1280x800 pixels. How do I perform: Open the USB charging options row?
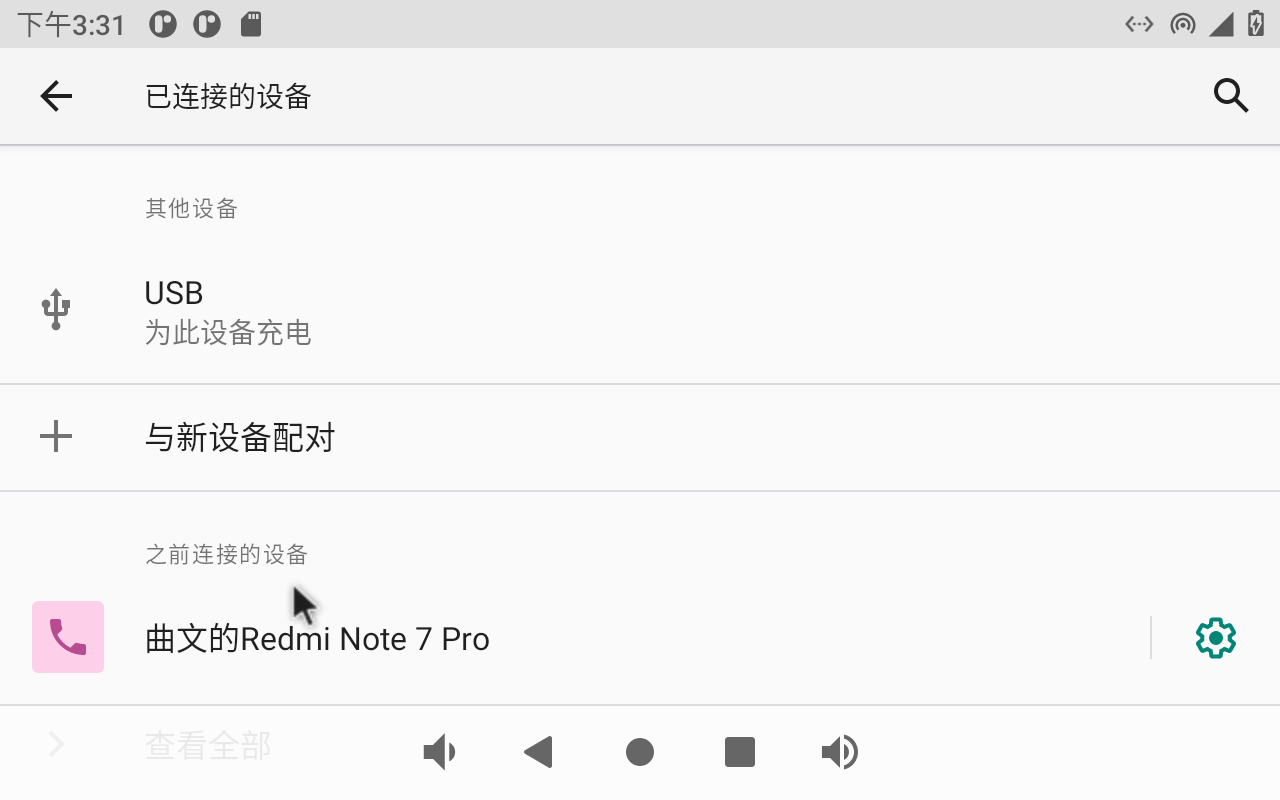640,311
